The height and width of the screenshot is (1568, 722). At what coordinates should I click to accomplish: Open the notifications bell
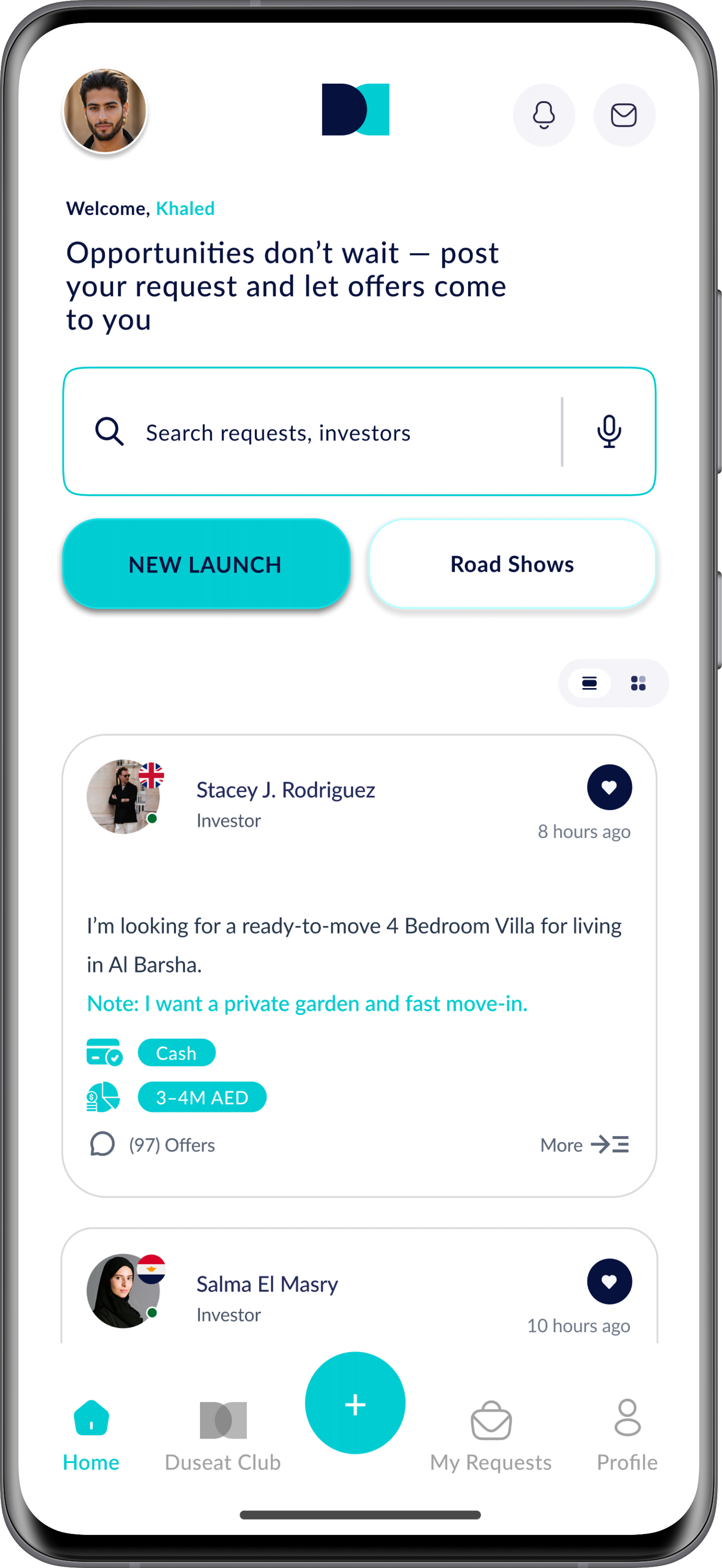coord(544,115)
